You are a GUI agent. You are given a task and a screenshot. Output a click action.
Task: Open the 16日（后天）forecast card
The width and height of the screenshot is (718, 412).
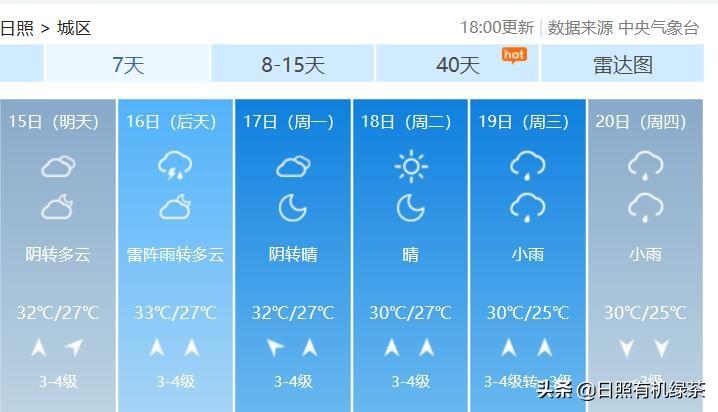coord(175,250)
